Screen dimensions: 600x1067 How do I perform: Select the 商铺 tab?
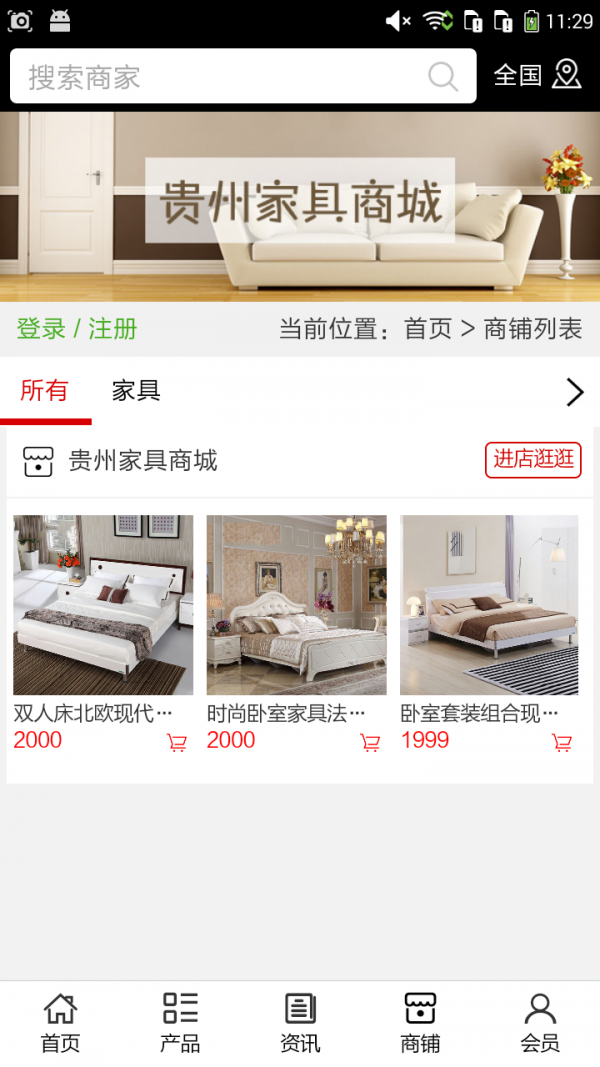(420, 1023)
